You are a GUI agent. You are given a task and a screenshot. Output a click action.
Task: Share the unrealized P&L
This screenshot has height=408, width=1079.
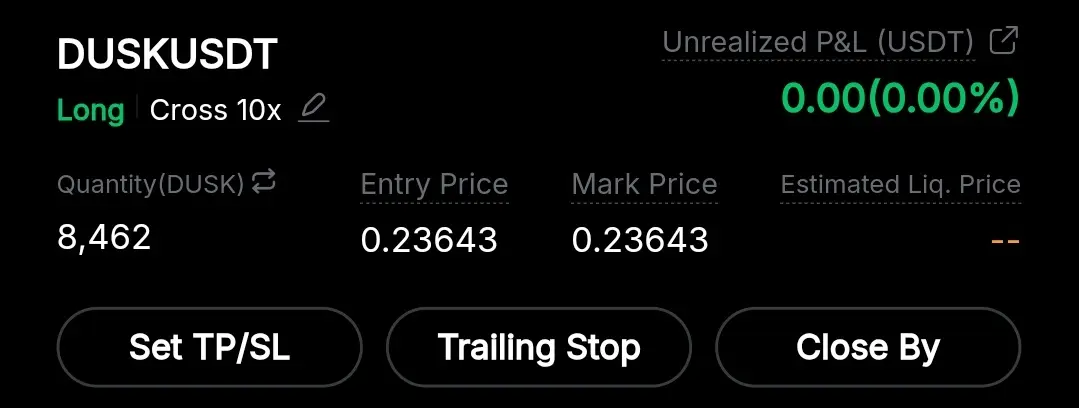(x=1003, y=41)
